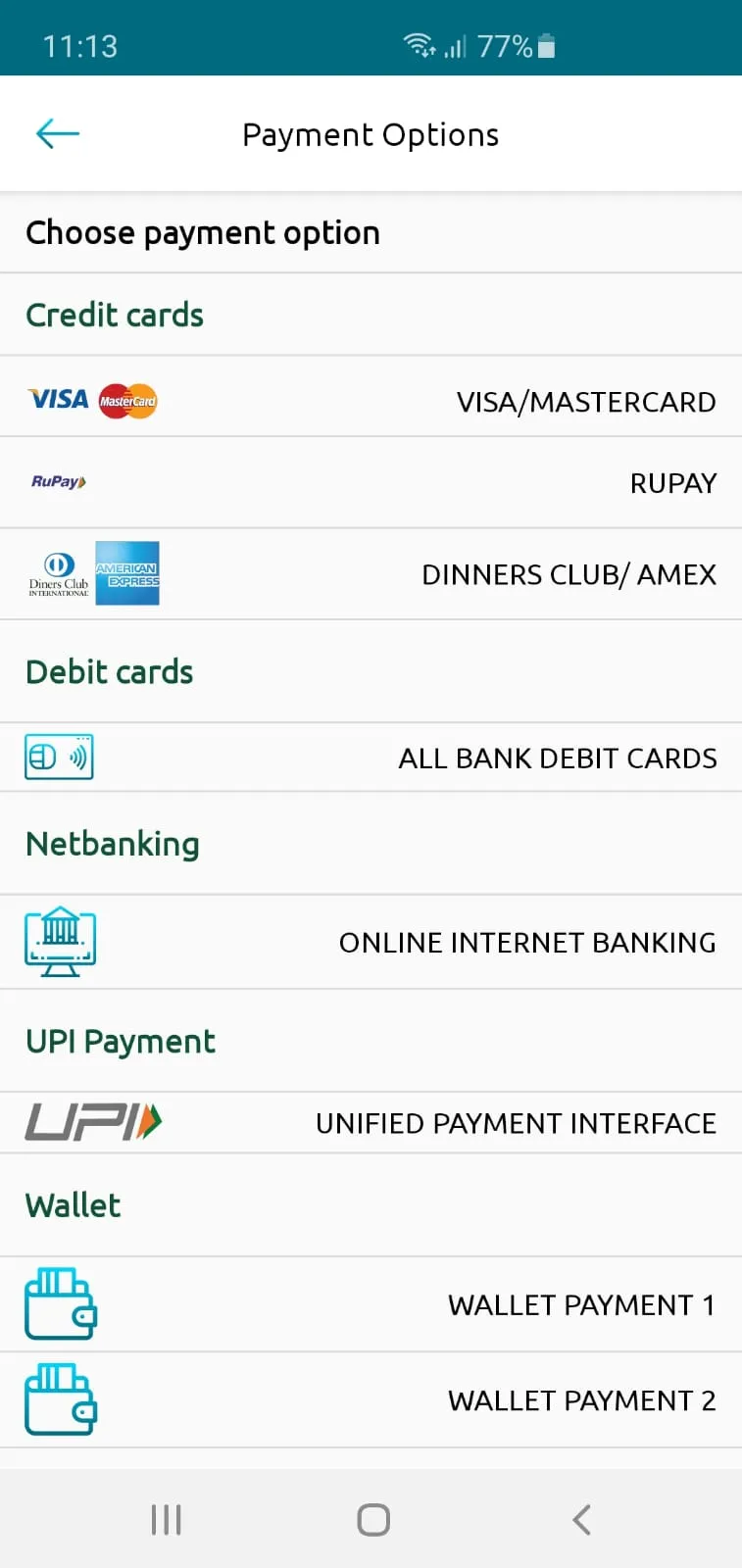Tap the contactless debit card icon

(58, 757)
